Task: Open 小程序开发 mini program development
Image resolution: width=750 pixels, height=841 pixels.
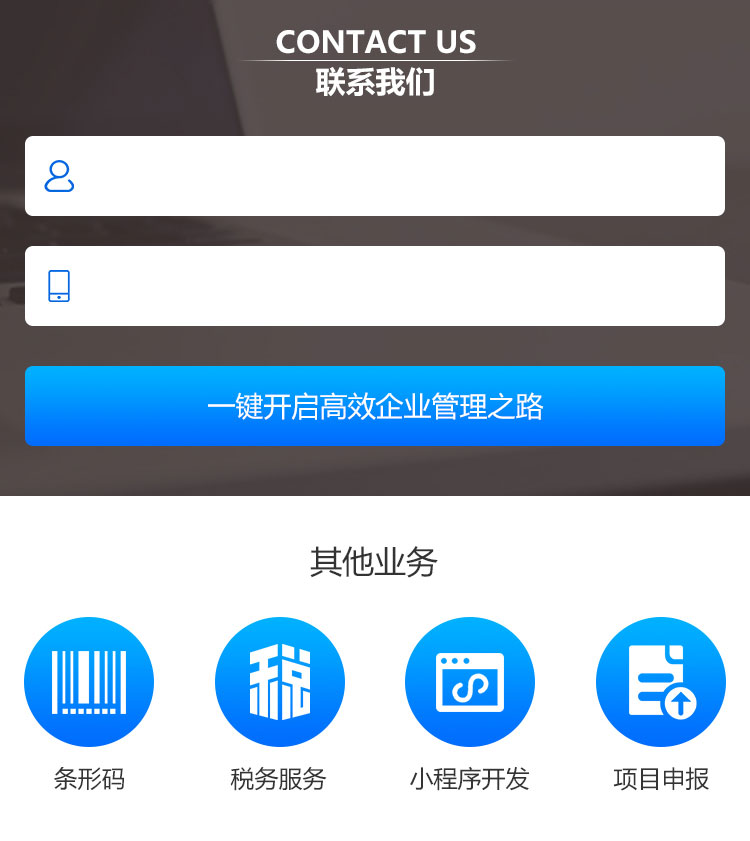Action: click(x=470, y=682)
